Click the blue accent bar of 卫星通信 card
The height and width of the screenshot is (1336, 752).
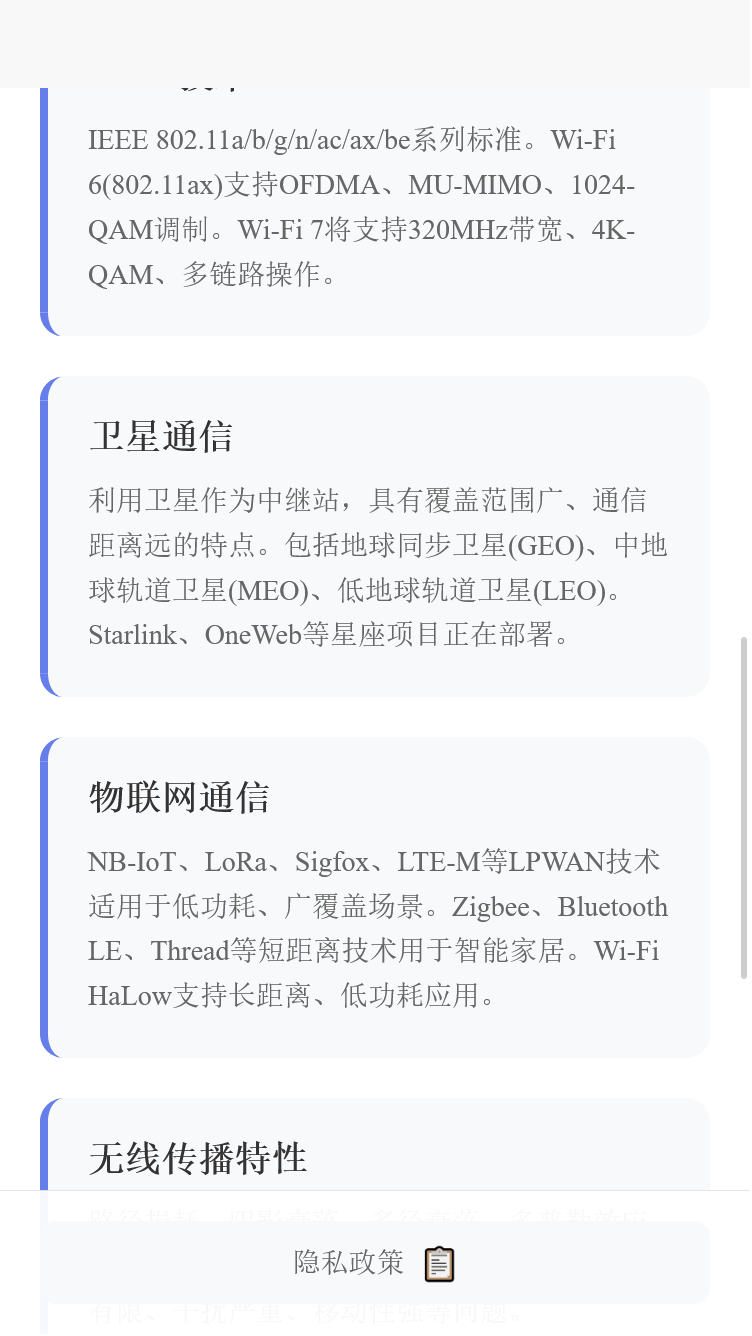point(46,536)
